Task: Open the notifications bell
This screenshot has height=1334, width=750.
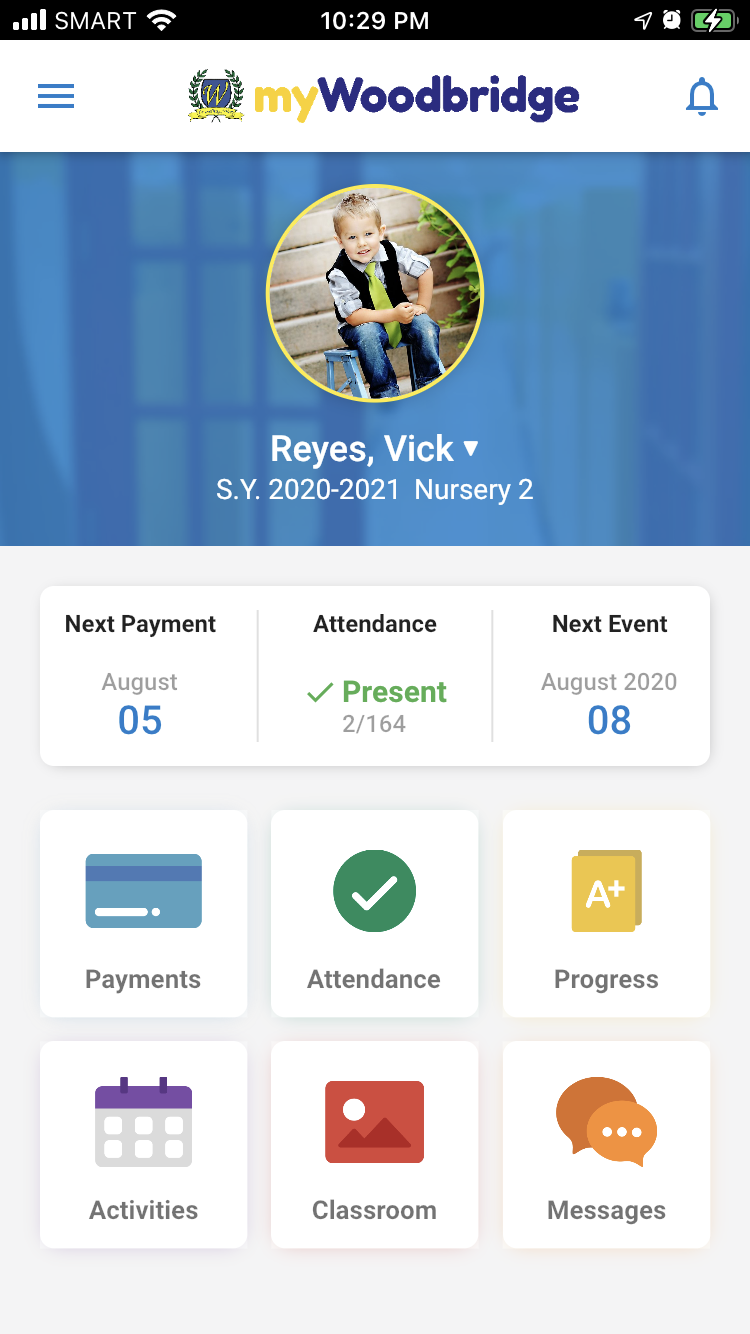Action: click(x=702, y=97)
